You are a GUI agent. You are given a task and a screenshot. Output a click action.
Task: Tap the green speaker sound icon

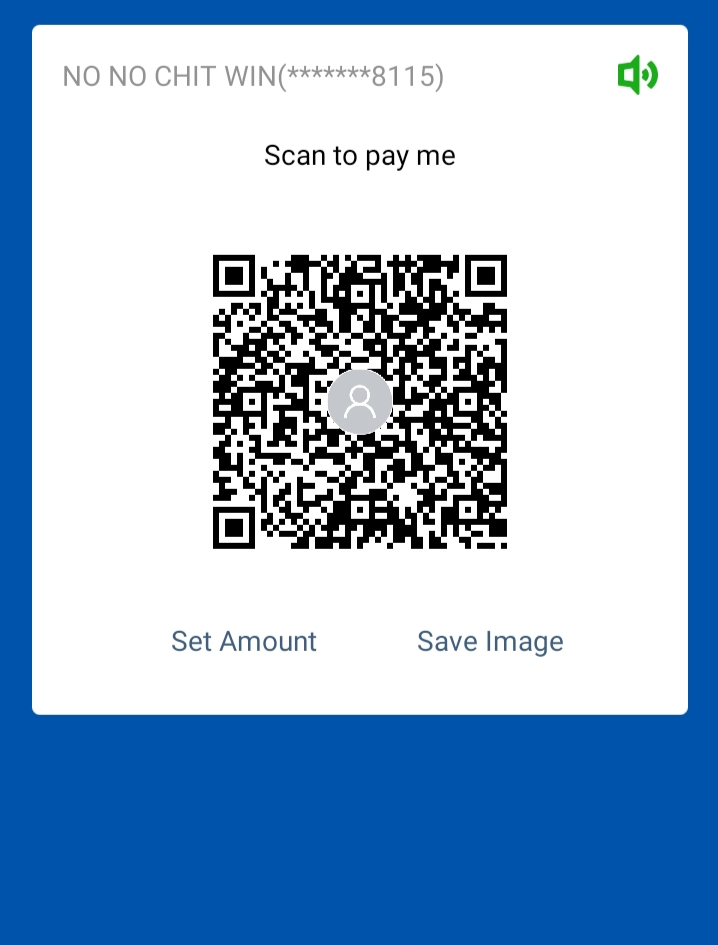637,76
